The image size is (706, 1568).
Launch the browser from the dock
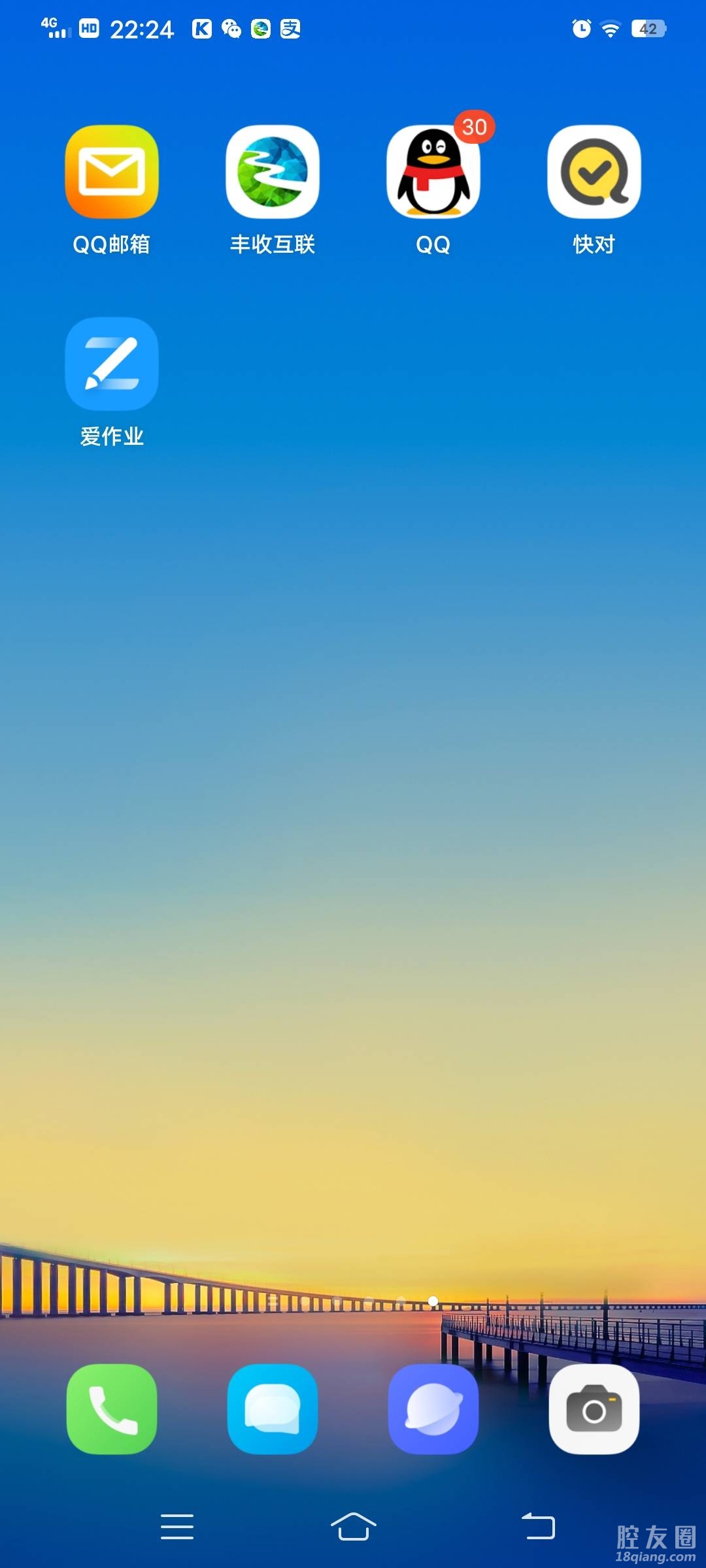(433, 1409)
